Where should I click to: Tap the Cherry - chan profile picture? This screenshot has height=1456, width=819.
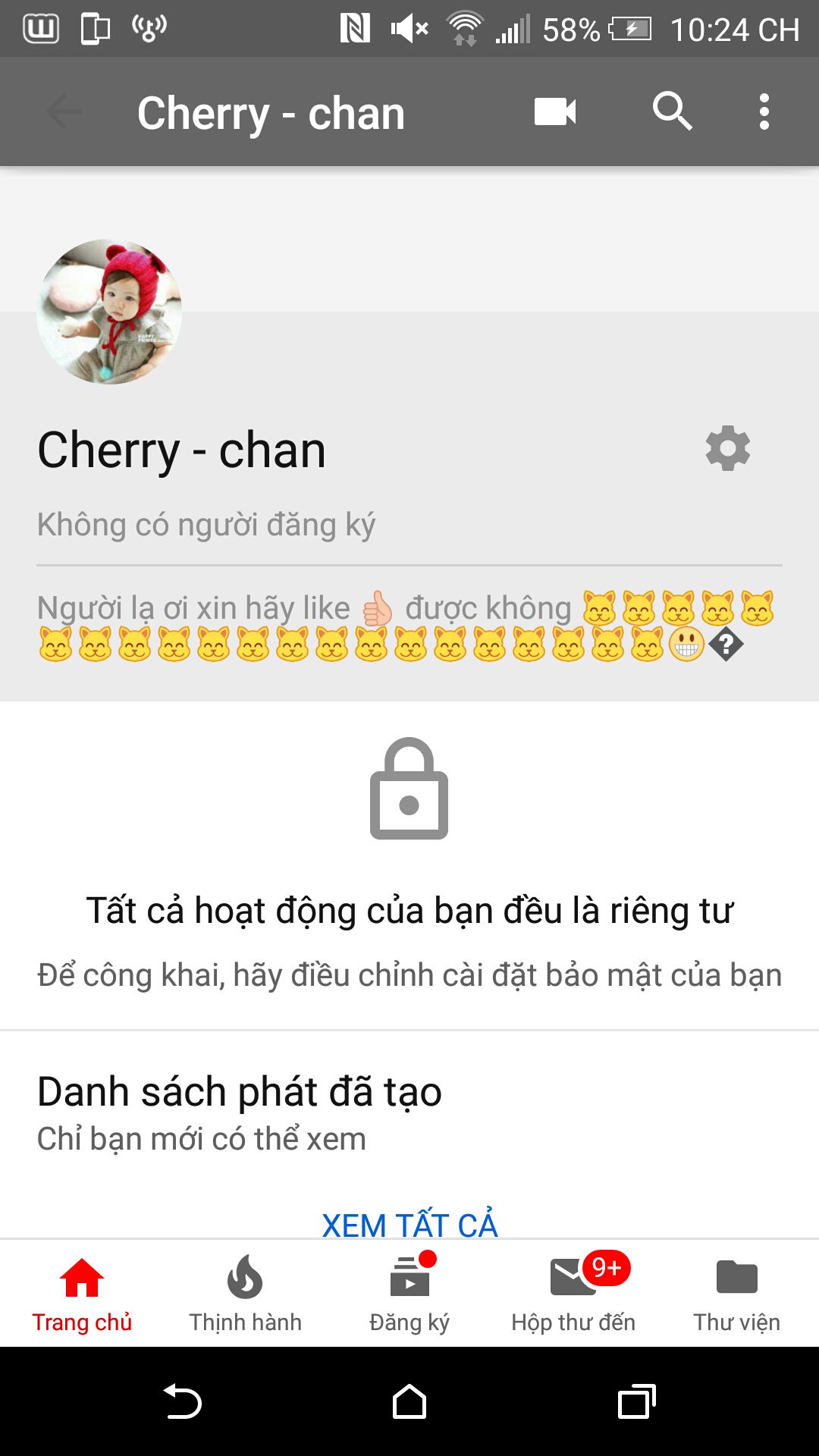[x=109, y=312]
